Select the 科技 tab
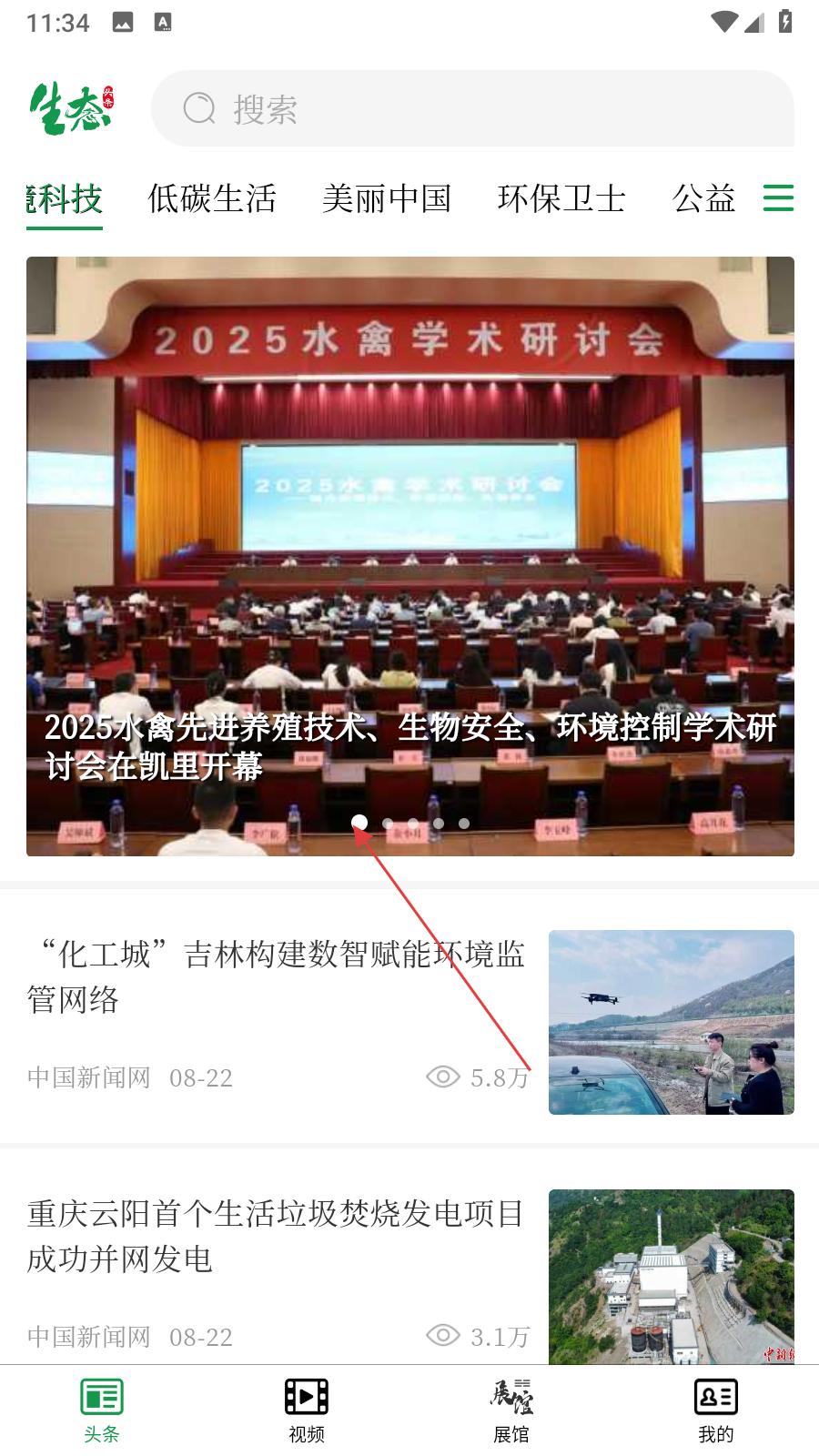Image resolution: width=819 pixels, height=1456 pixels. (67, 198)
